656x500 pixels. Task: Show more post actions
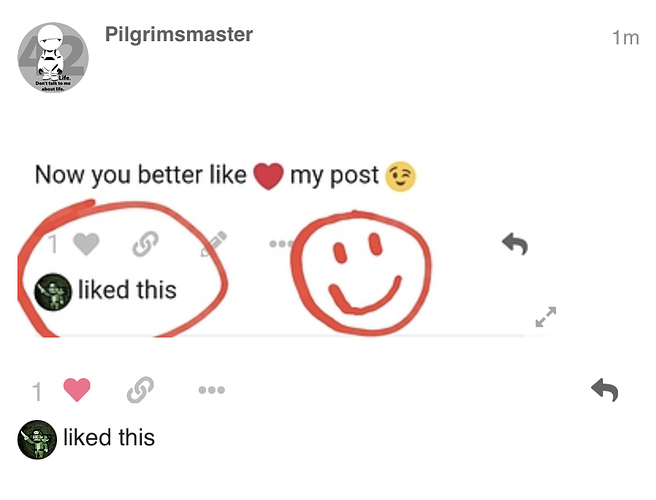[x=211, y=390]
